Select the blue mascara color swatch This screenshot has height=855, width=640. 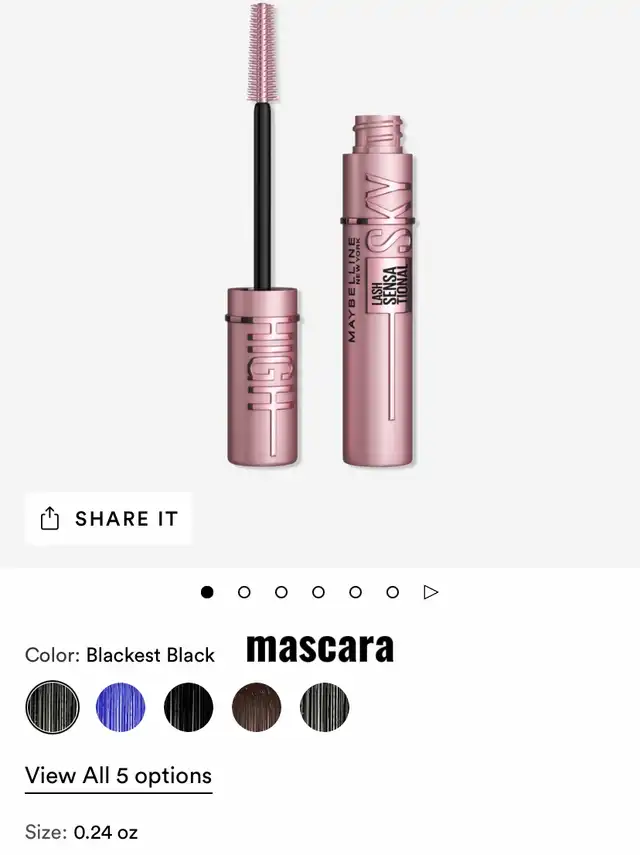tap(120, 708)
